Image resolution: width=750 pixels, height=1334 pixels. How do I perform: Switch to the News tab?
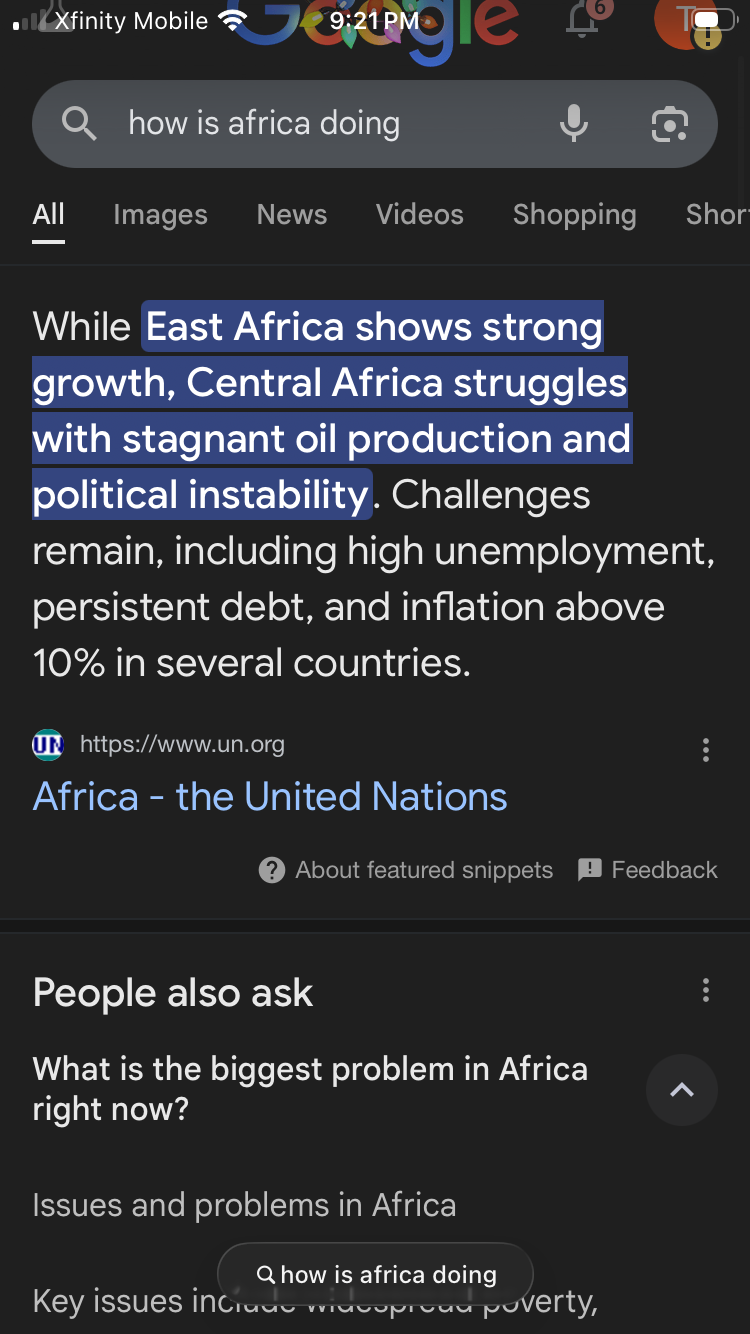pos(291,214)
